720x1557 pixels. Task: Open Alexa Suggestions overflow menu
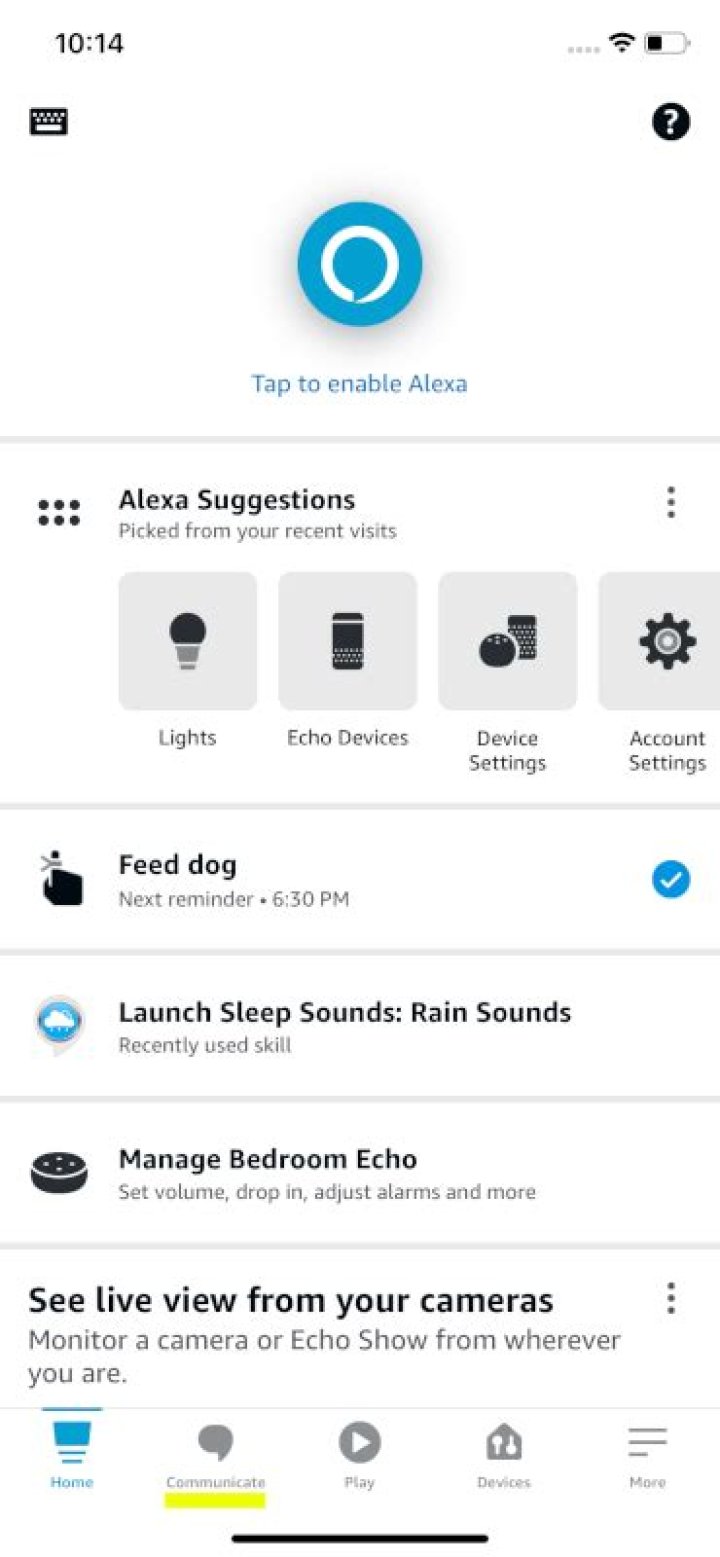tap(671, 503)
